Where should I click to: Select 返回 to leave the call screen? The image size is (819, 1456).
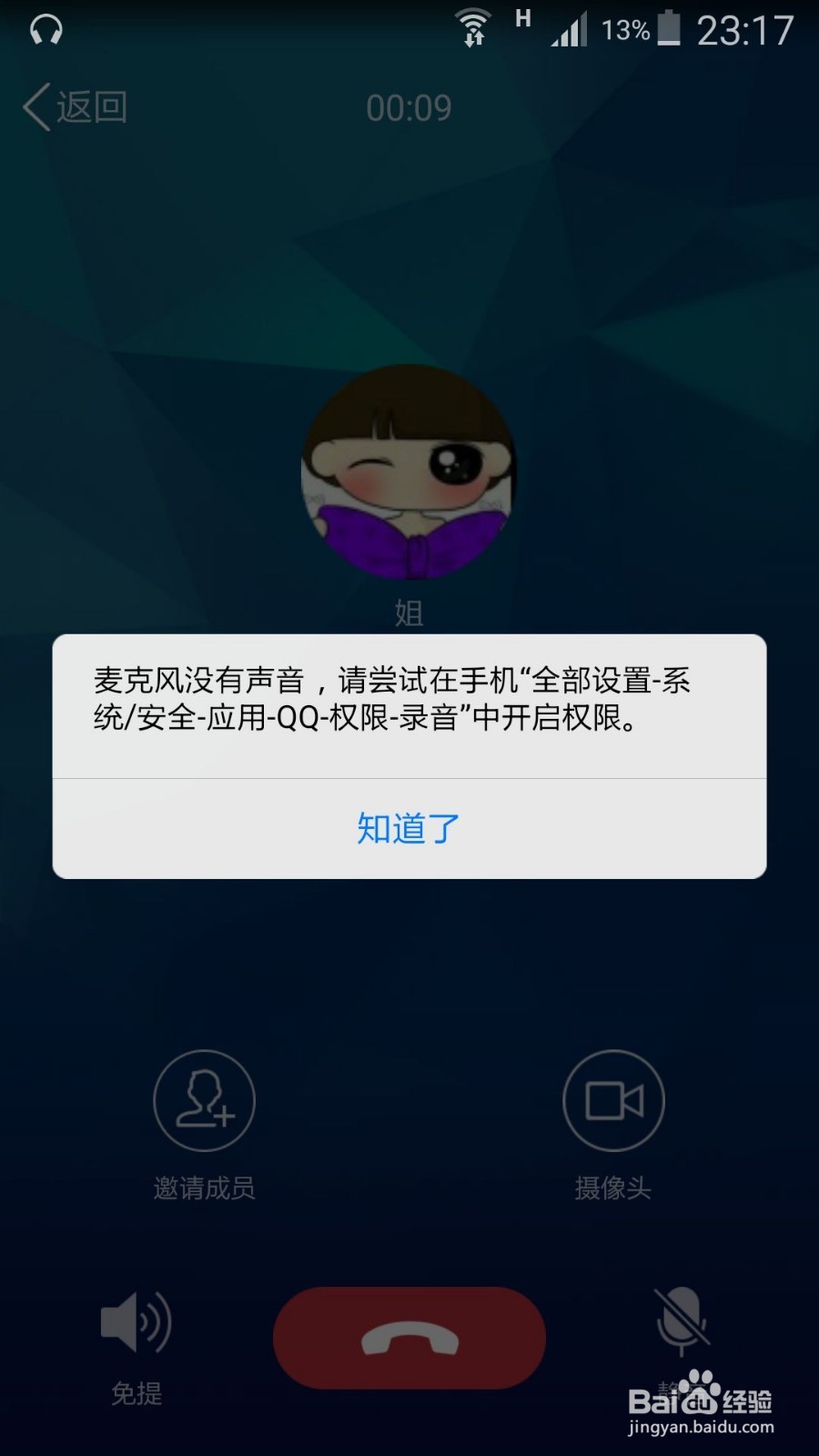click(91, 106)
